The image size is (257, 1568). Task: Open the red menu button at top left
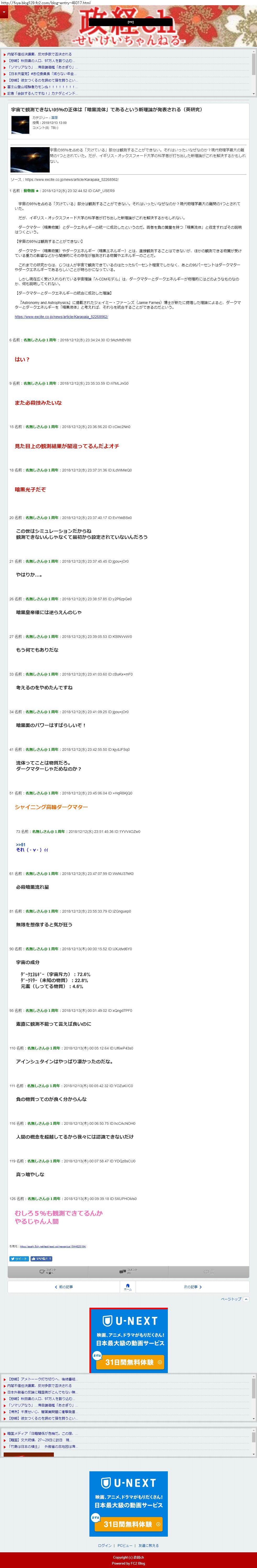tap(4, 12)
